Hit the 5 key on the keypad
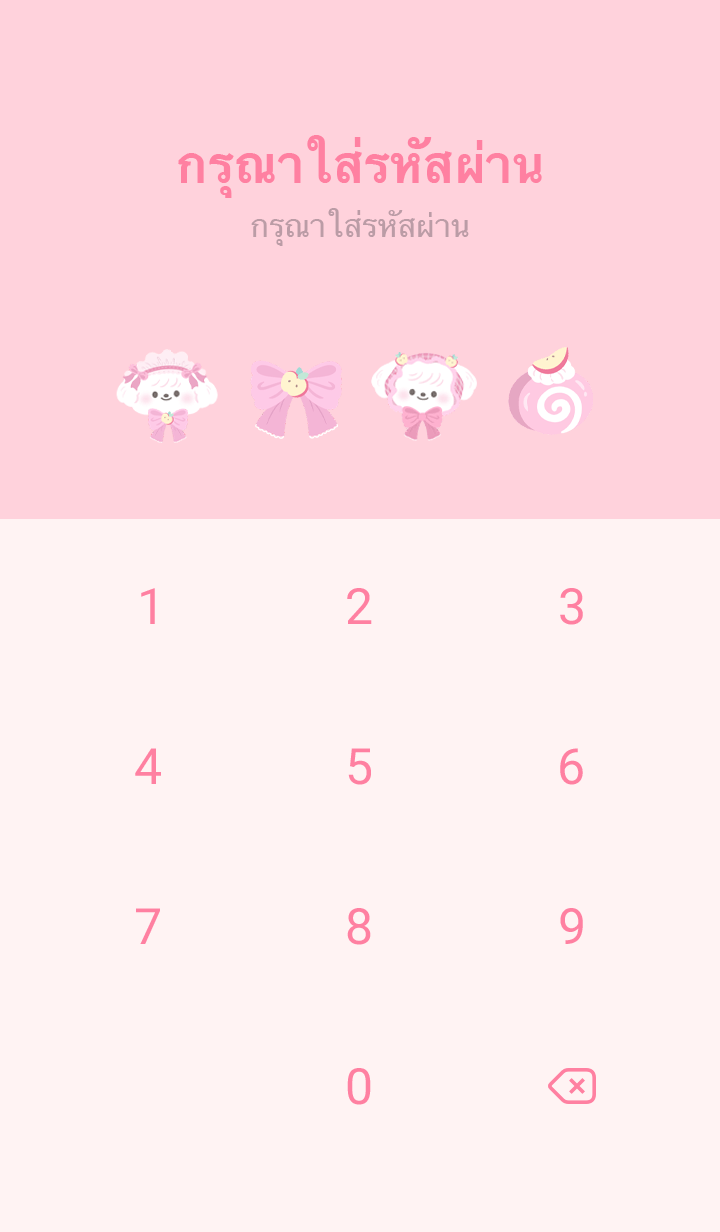This screenshot has width=720, height=1232. click(x=359, y=767)
